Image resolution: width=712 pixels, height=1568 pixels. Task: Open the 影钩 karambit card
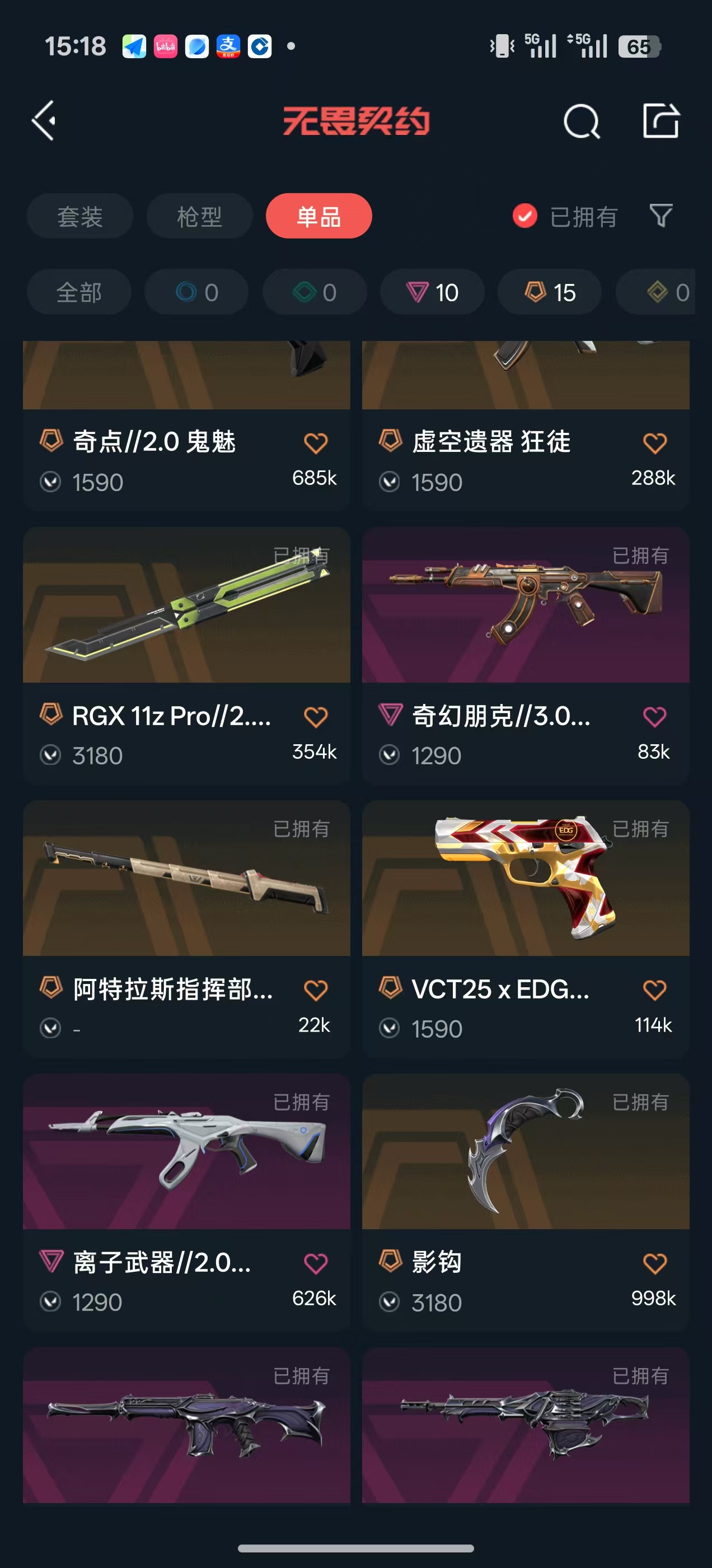(526, 1202)
